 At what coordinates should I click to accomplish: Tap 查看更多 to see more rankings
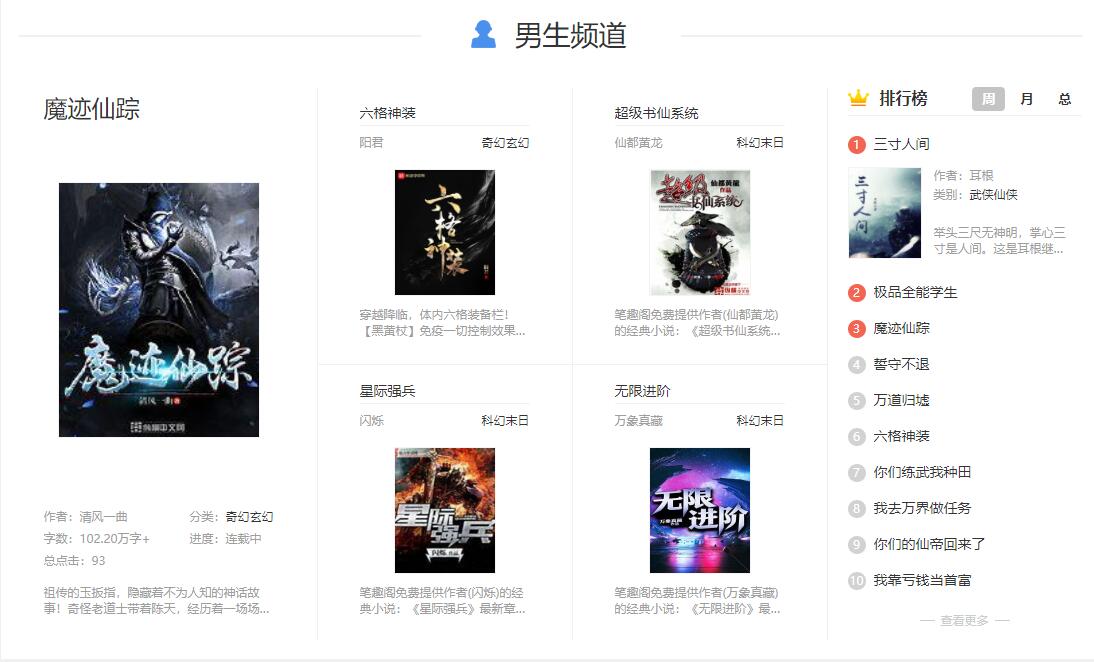click(x=964, y=620)
